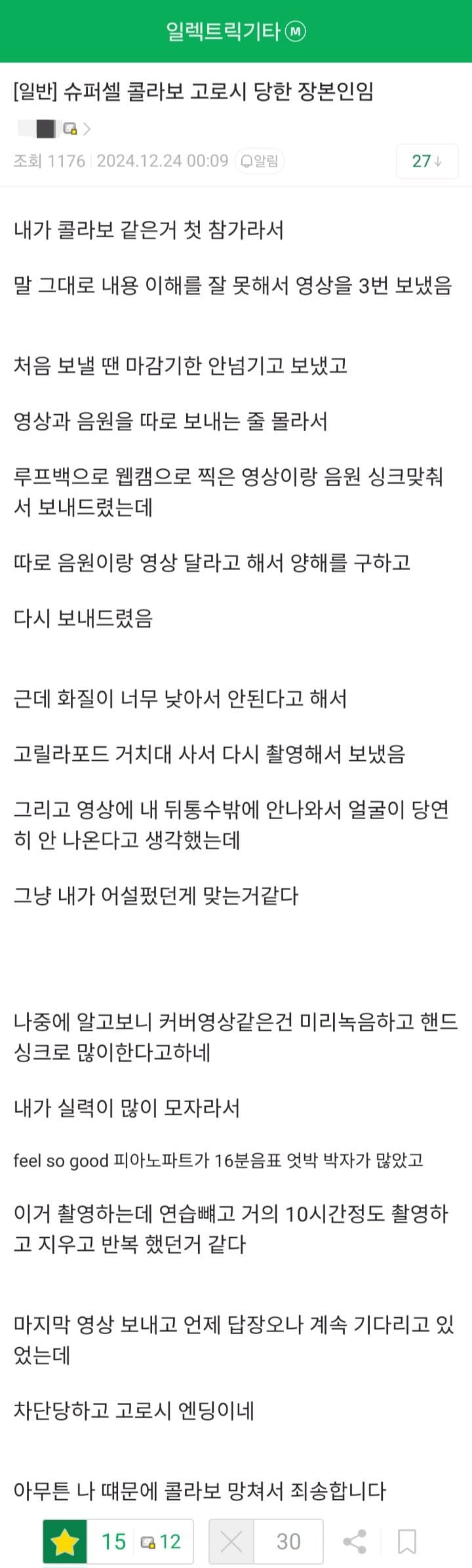The height and width of the screenshot is (1568, 472).
Task: Open the author's profile arrow
Action: 87,129
